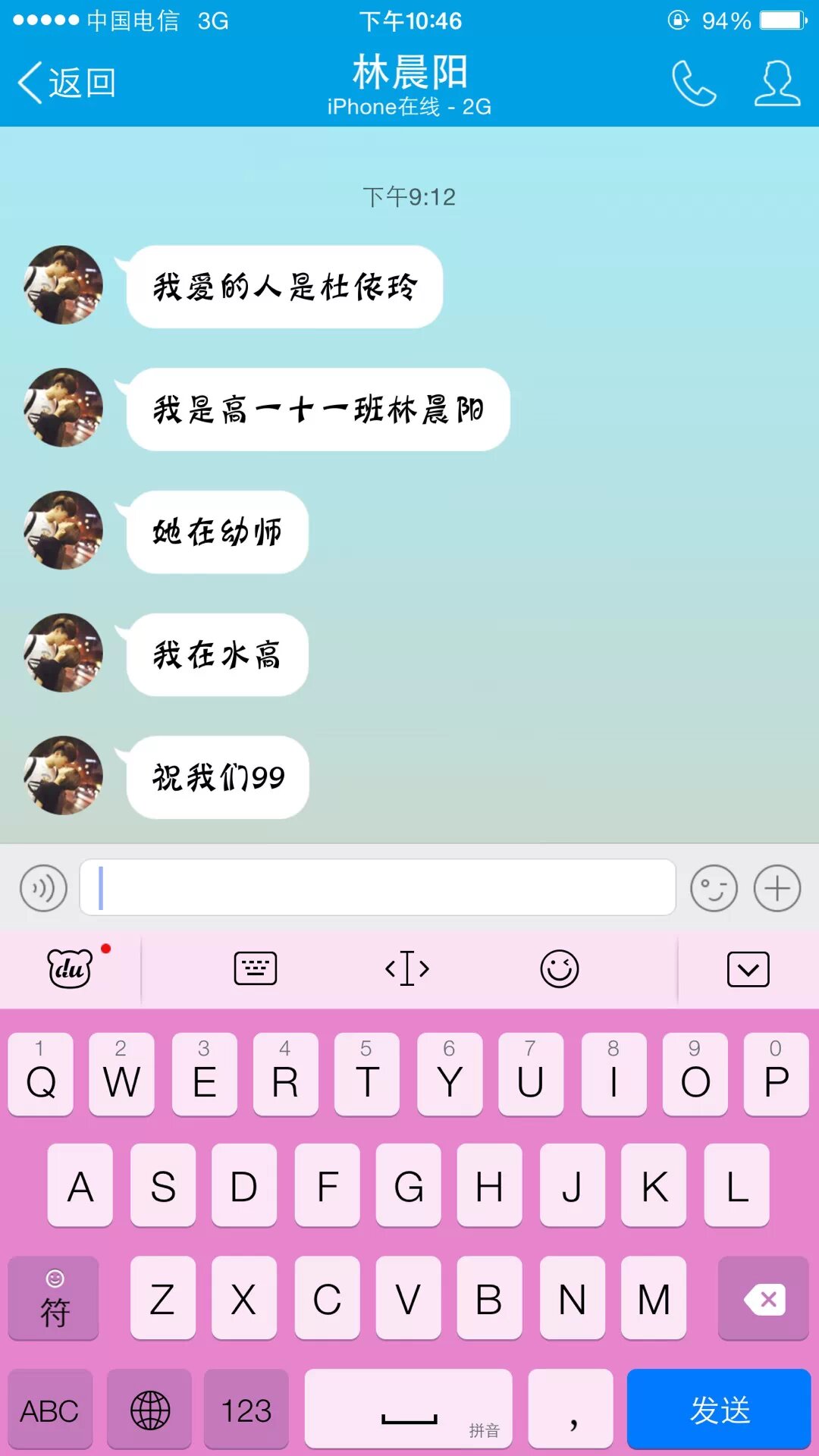Switch to the 123 number keyboard
This screenshot has height=1456, width=819.
pyautogui.click(x=246, y=1410)
